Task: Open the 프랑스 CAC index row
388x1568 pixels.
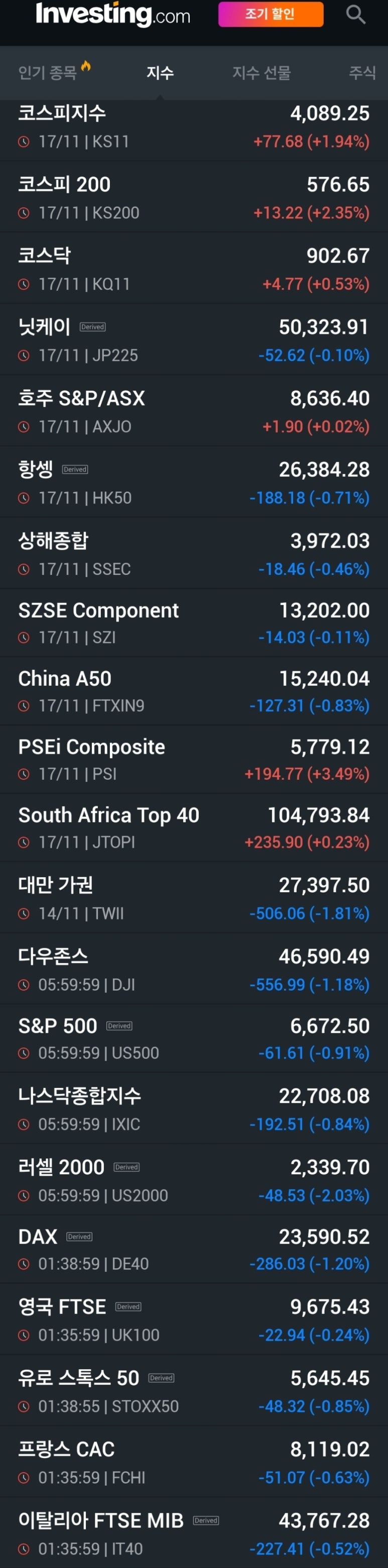Action: point(193,1462)
